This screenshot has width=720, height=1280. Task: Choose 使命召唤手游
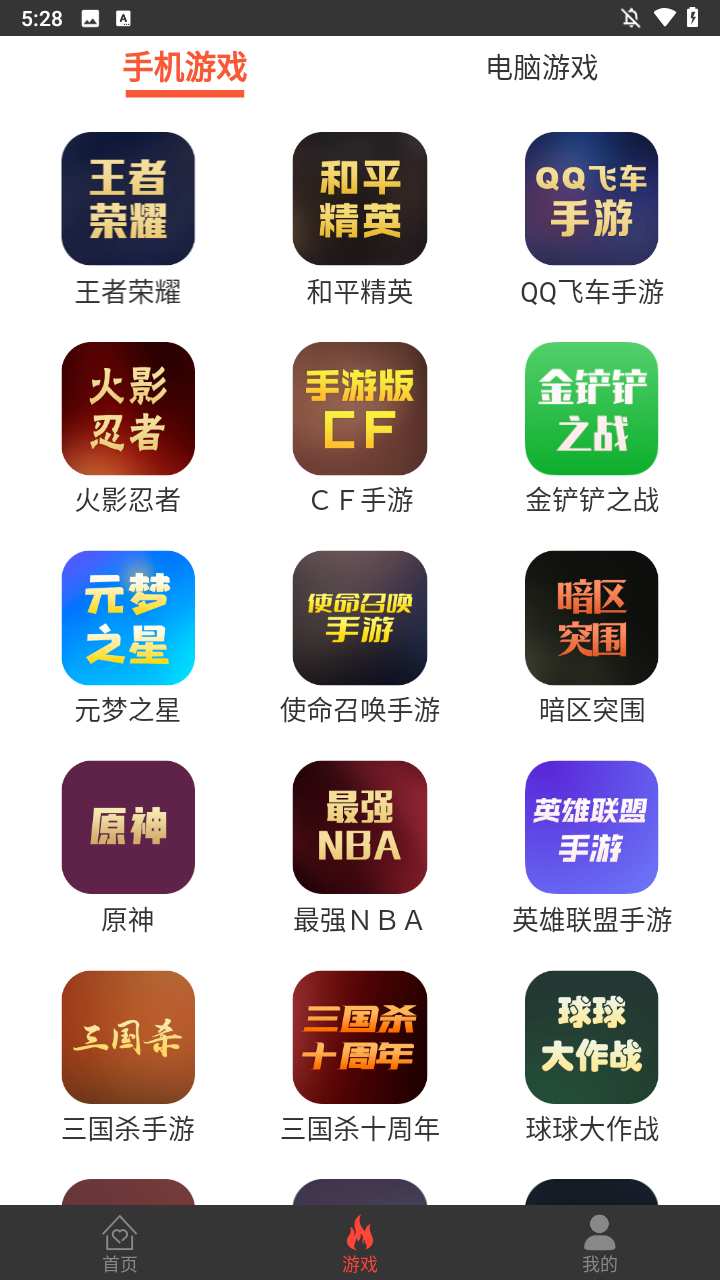[x=360, y=618]
